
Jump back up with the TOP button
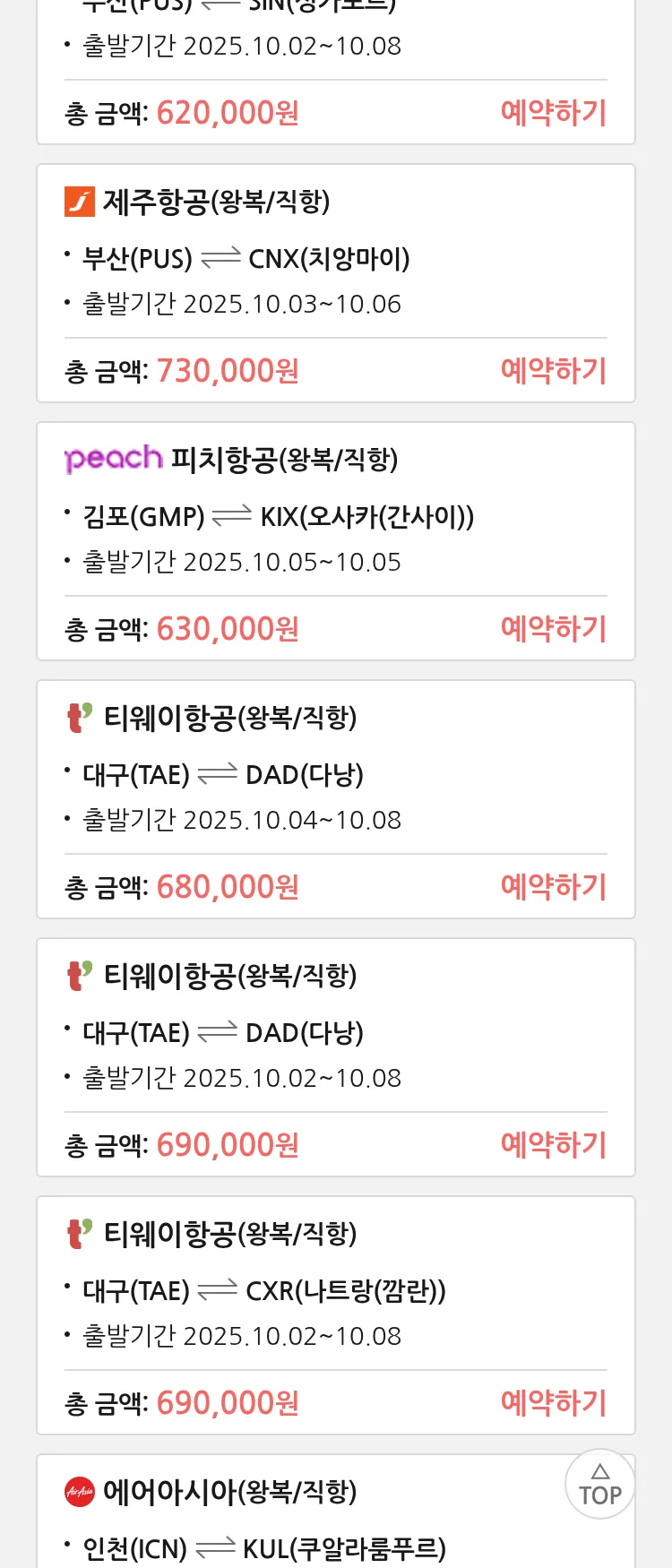point(599,1485)
